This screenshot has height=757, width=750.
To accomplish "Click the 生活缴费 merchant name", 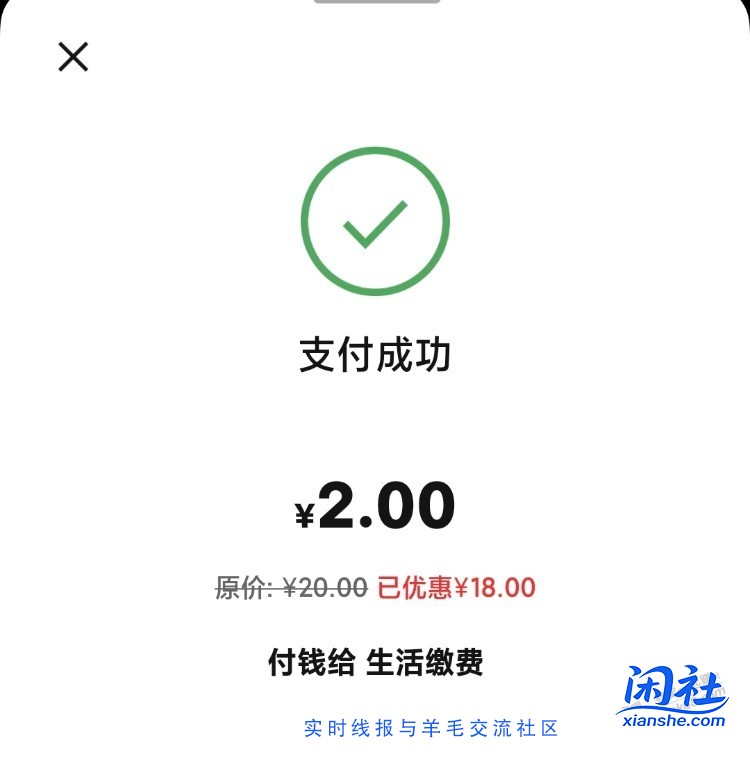I will coord(424,663).
